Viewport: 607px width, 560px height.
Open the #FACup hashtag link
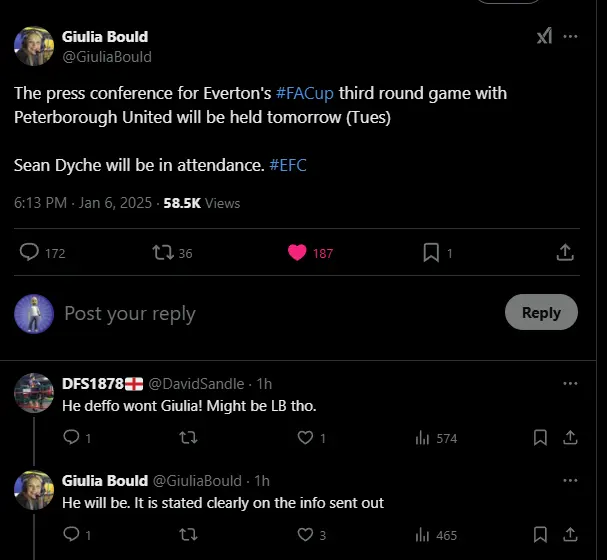[306, 93]
